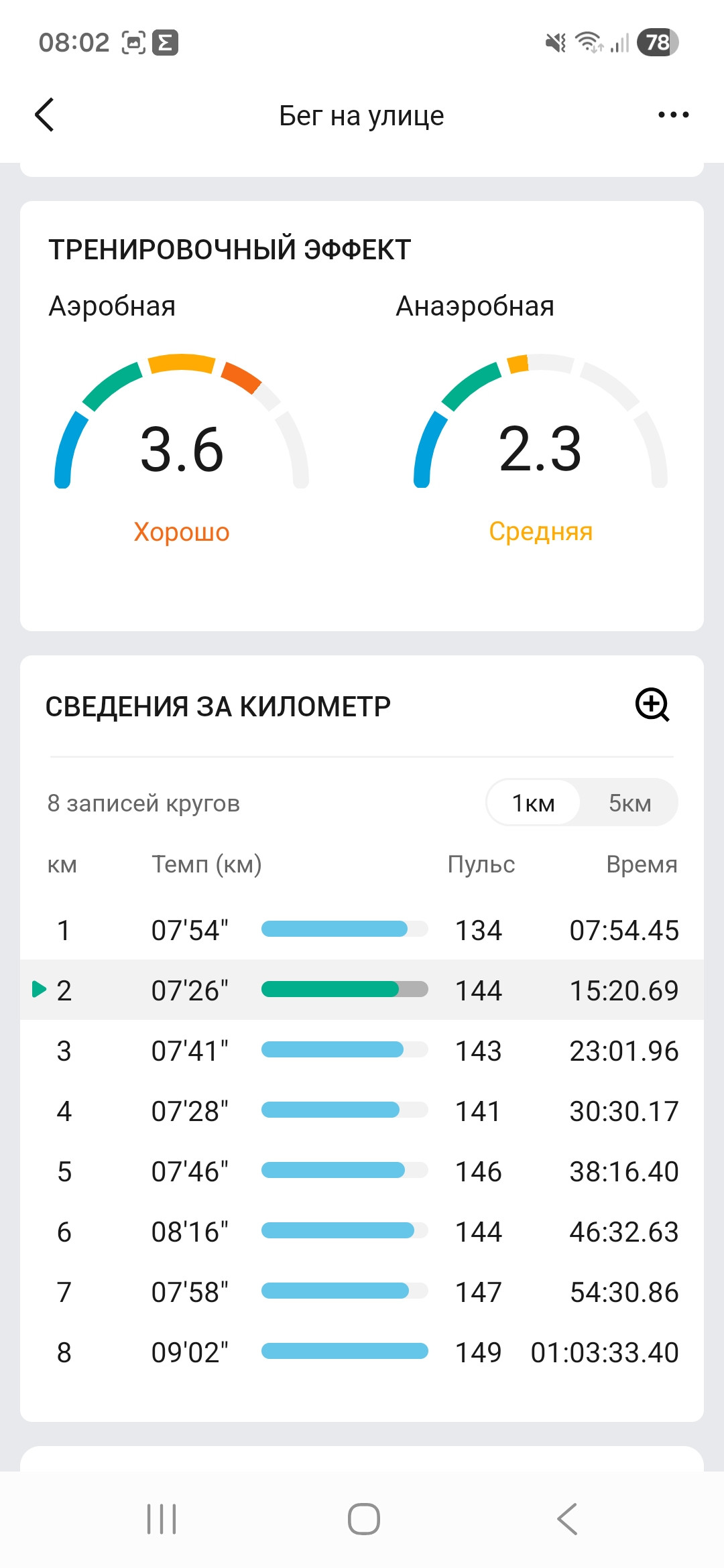The width and height of the screenshot is (724, 1568).
Task: Go back from the Бег на улице screen
Action: [44, 115]
